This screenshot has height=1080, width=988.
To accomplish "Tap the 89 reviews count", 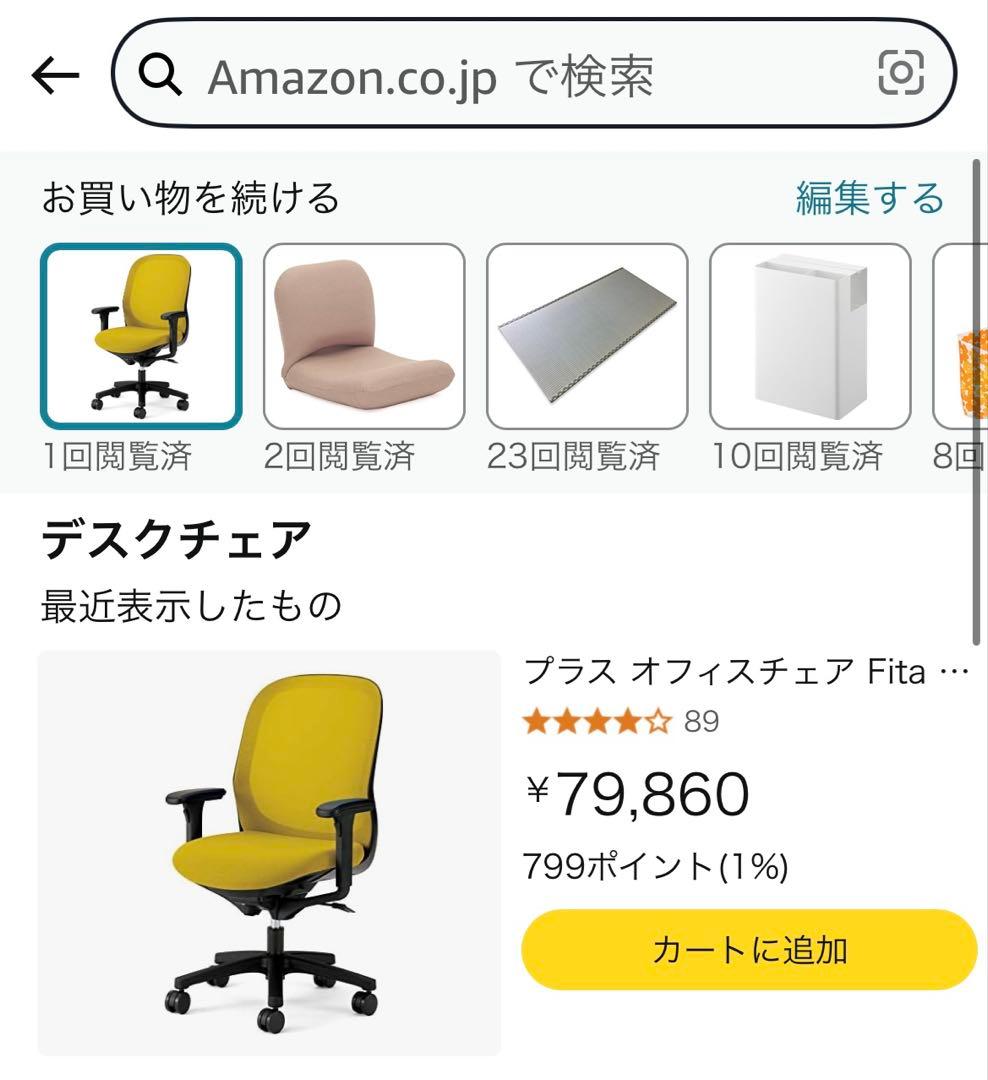I will point(696,721).
